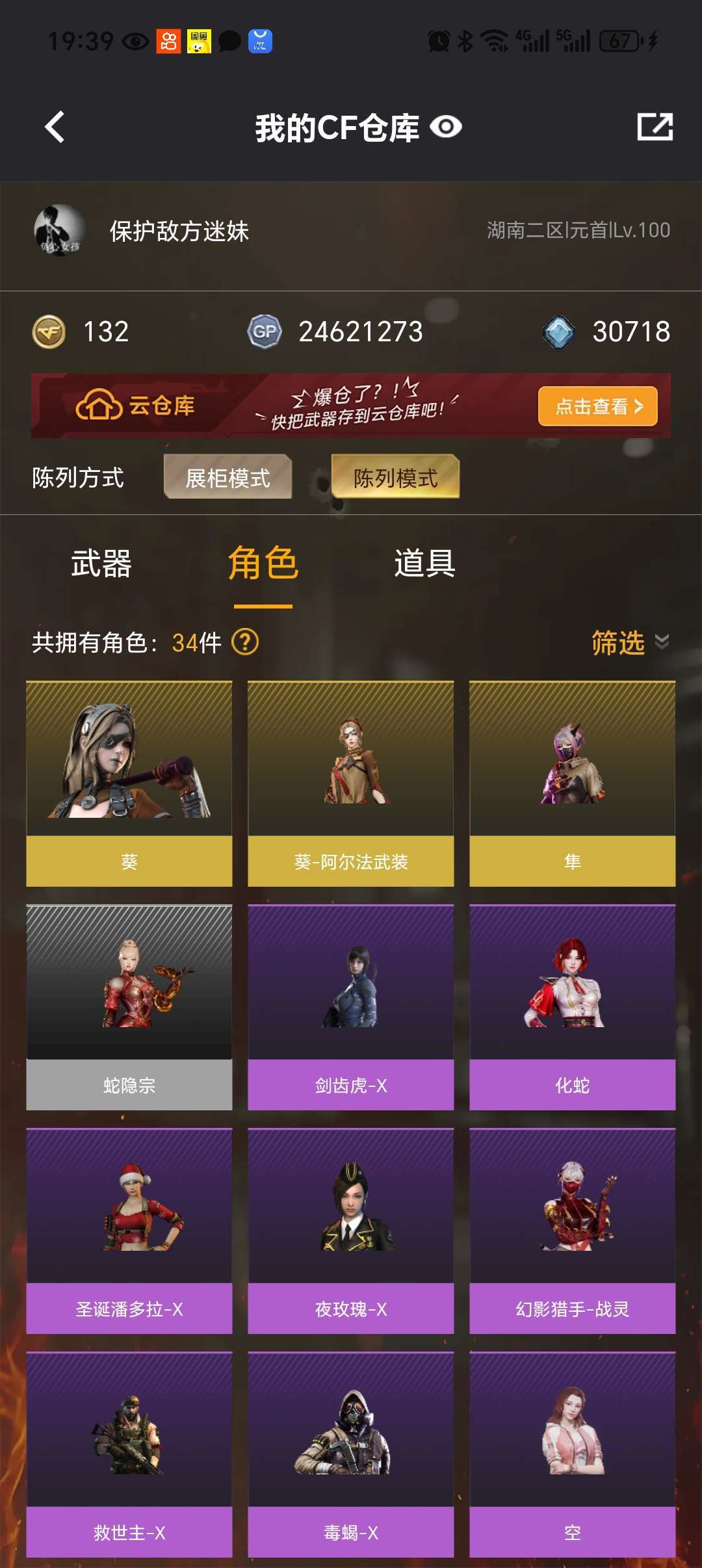This screenshot has width=702, height=1568.
Task: Open the 葵-阿尔法武装 character card
Action: [x=350, y=783]
